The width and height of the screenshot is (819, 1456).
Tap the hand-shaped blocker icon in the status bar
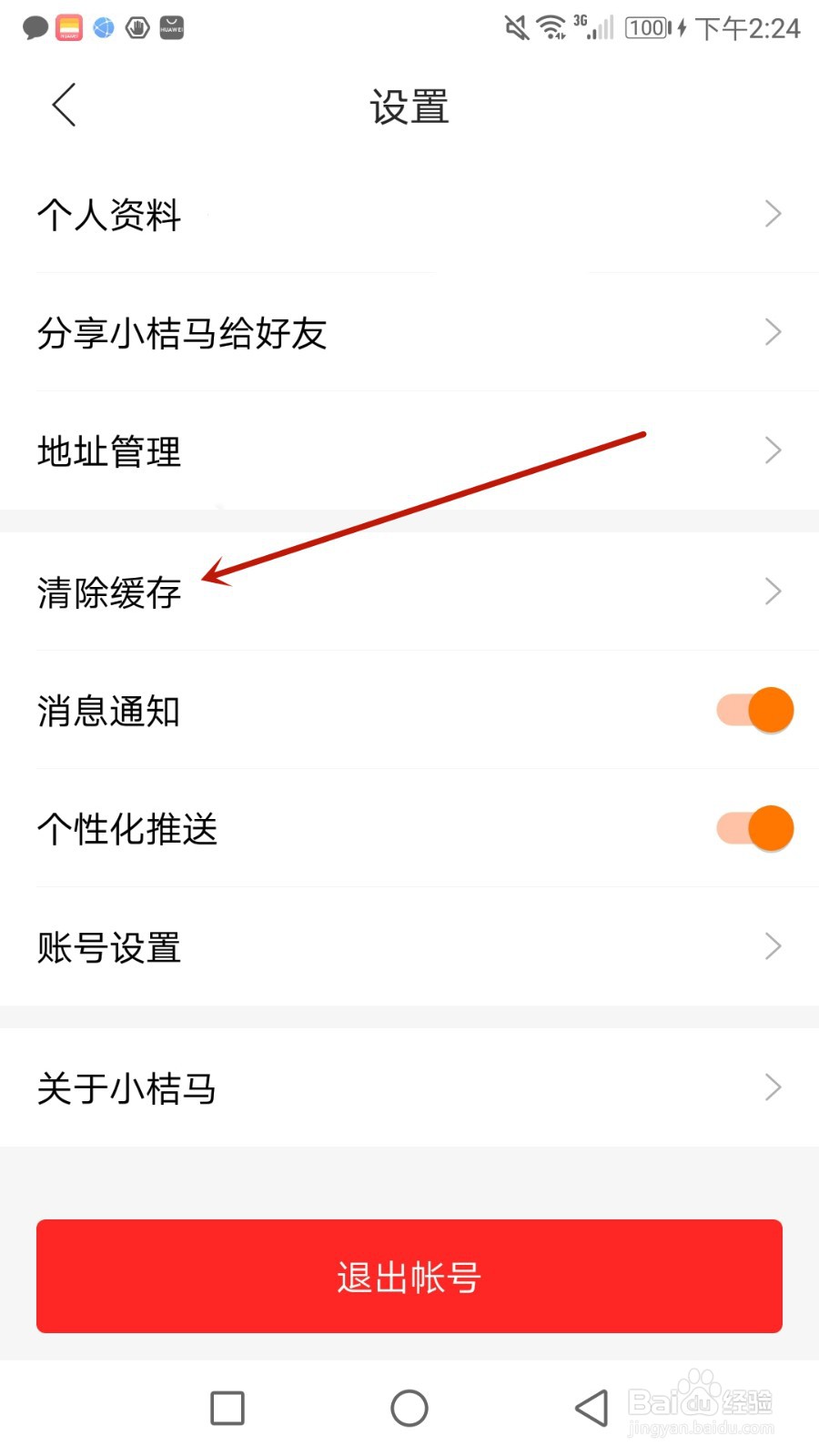(x=136, y=27)
